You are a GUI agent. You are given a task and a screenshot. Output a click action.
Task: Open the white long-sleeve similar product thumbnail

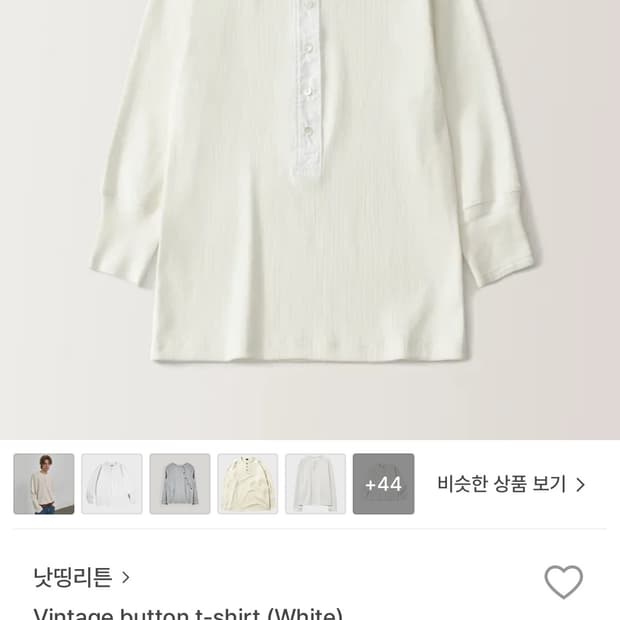(112, 484)
